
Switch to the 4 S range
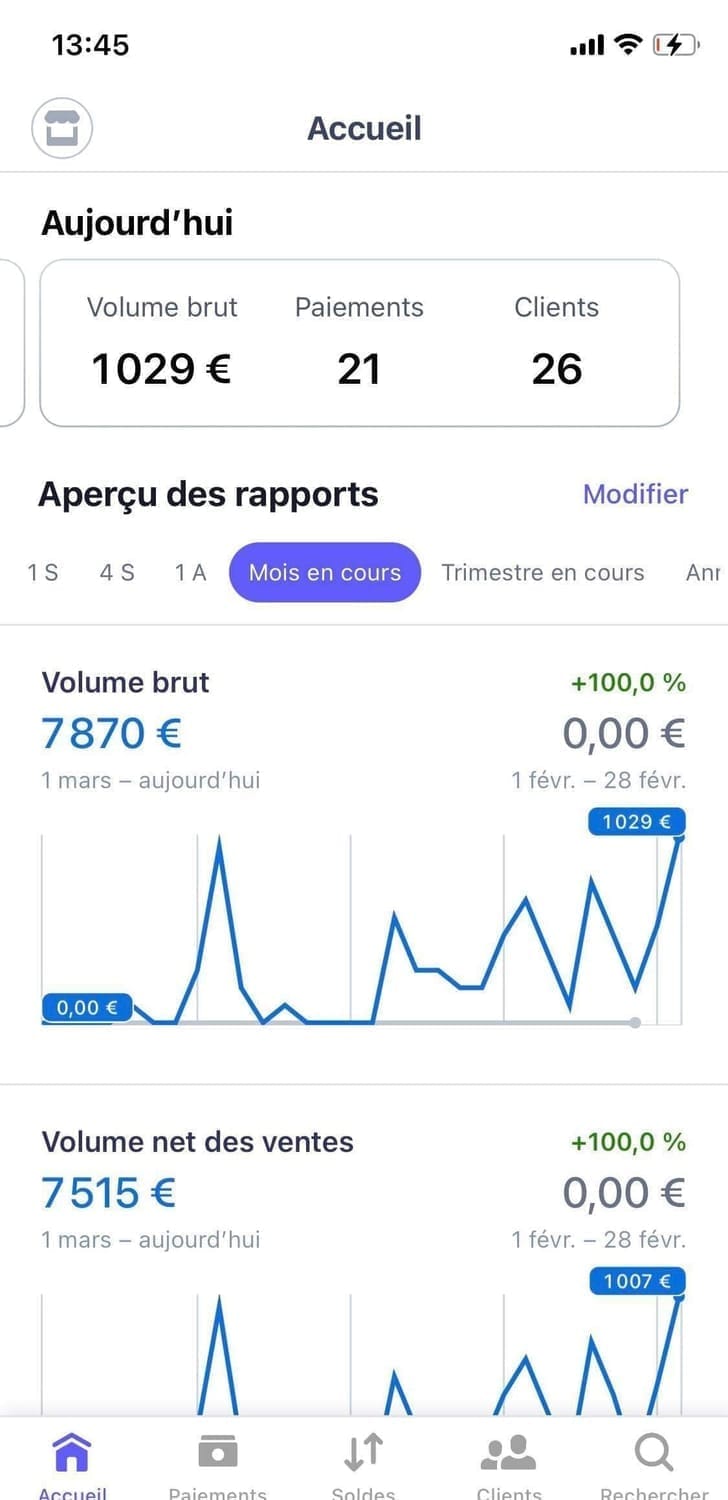tap(117, 573)
